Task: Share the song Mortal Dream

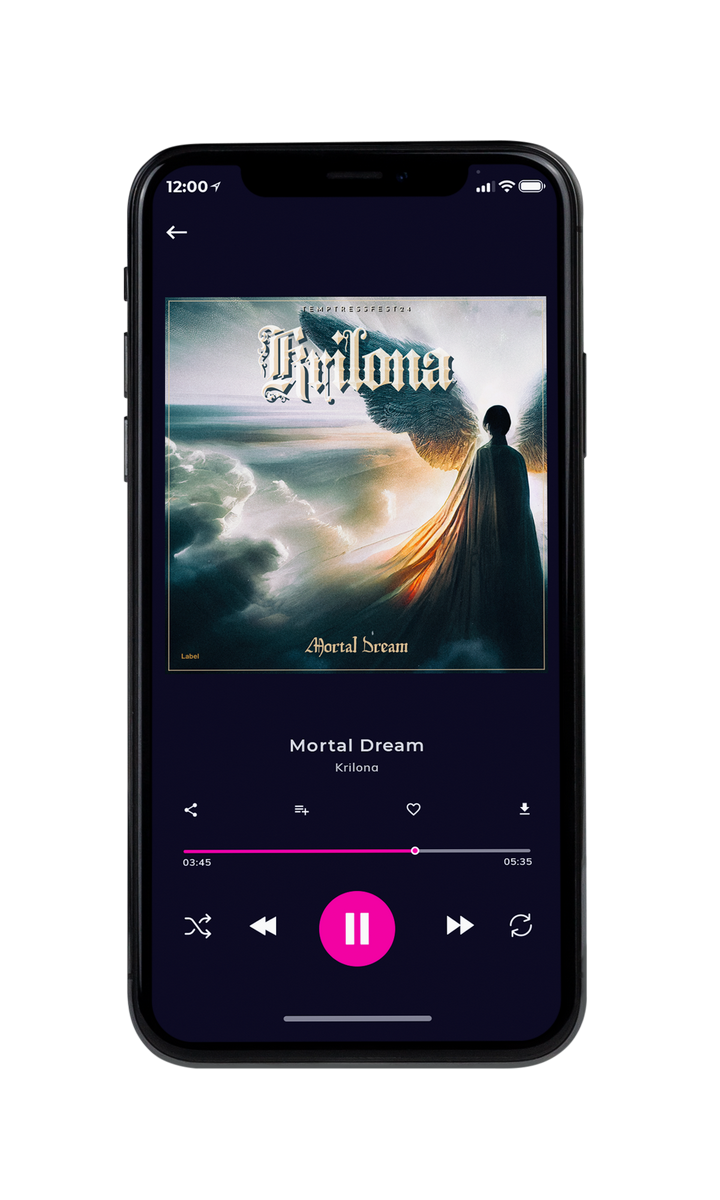Action: 191,810
